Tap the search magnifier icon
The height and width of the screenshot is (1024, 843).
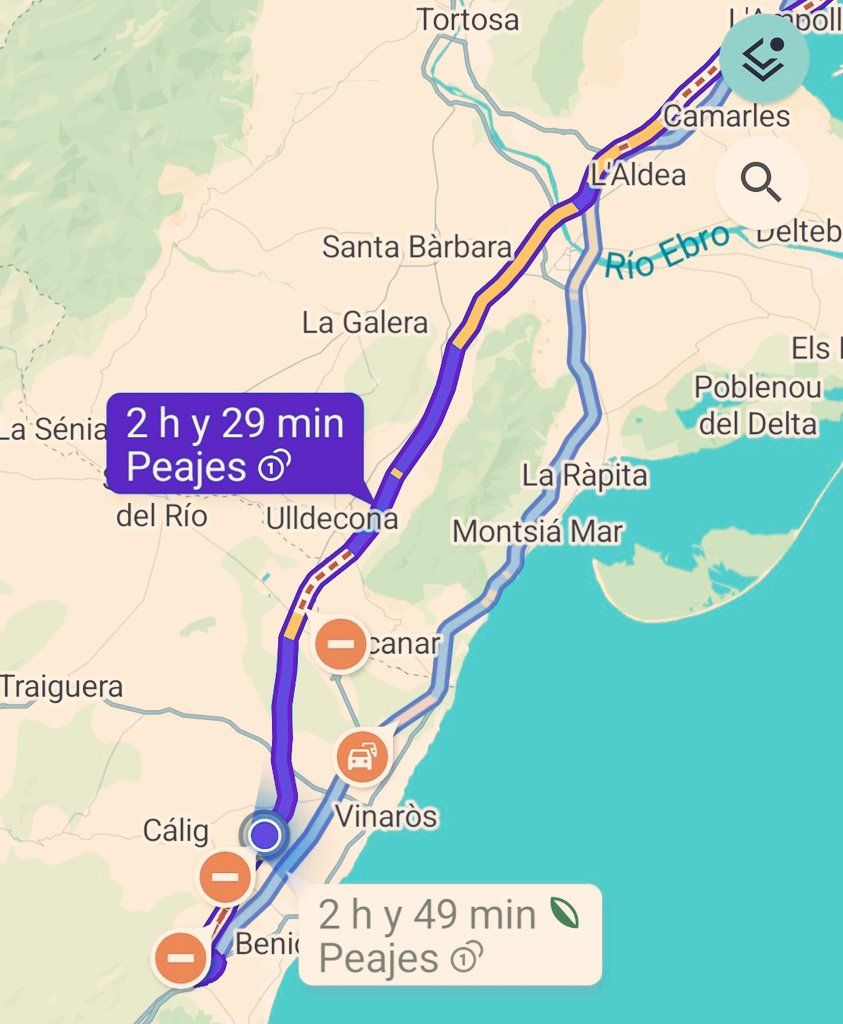(x=761, y=184)
